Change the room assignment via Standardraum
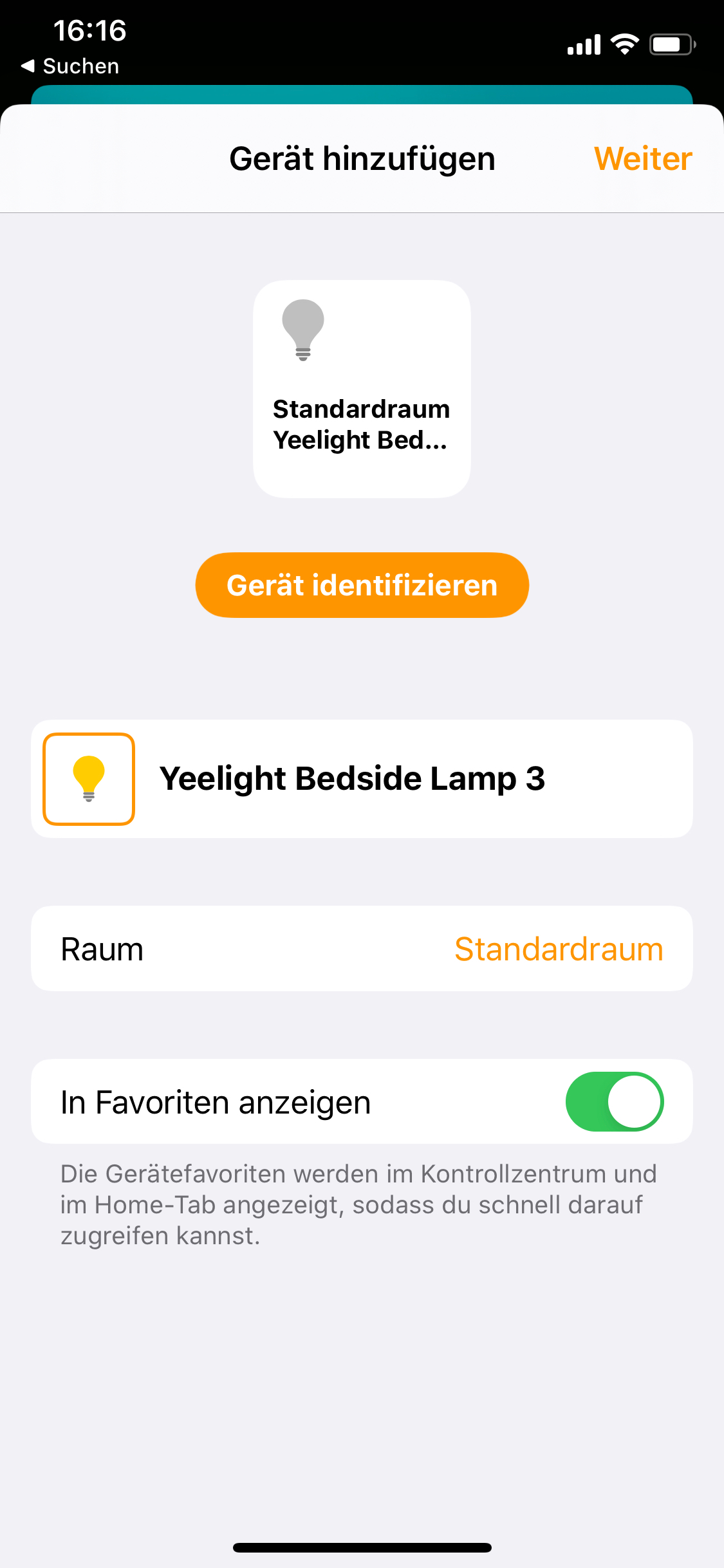This screenshot has width=724, height=1568. pyautogui.click(x=557, y=948)
